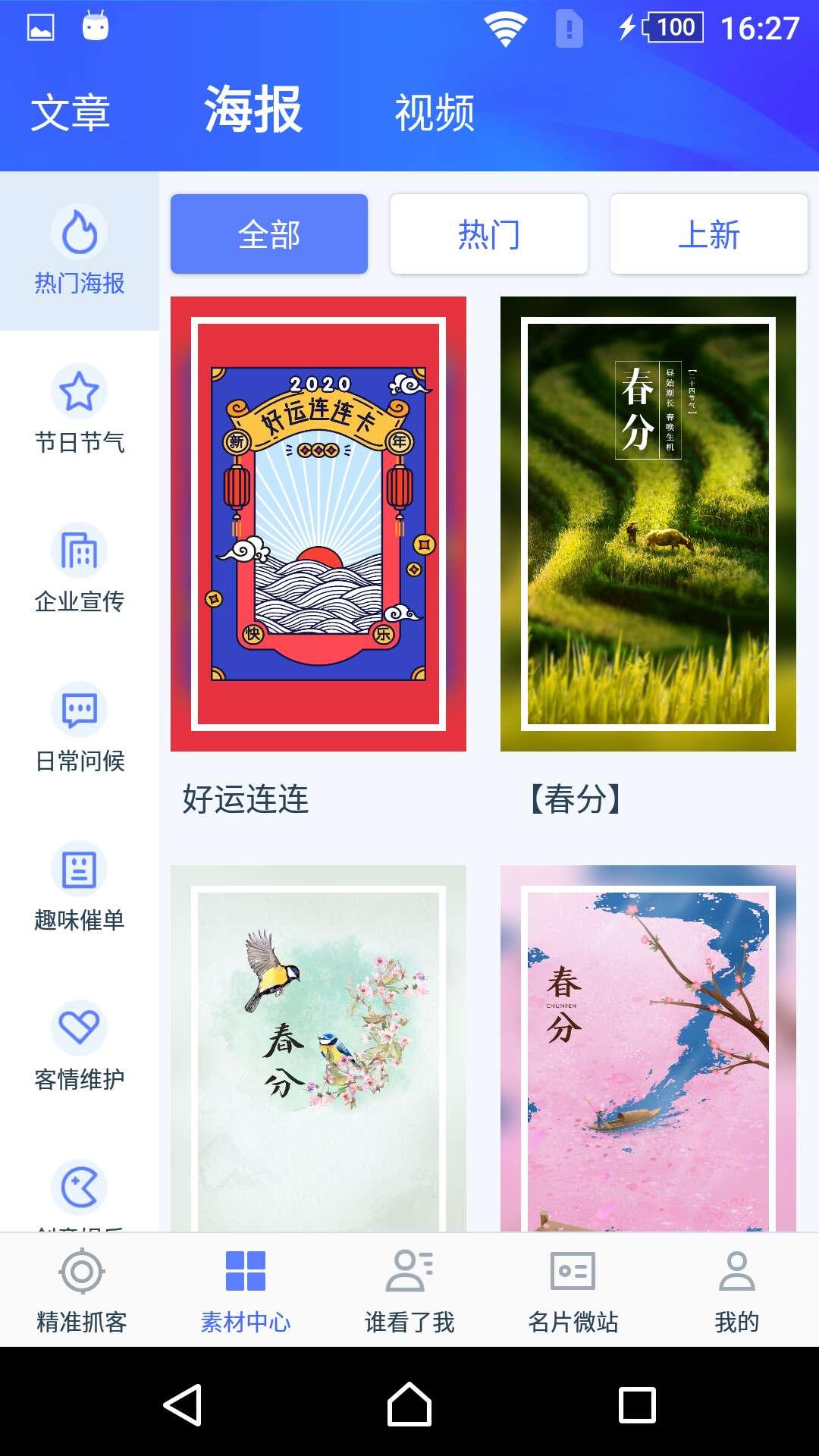
Task: Open the 谁看了我 tab
Action: pyautogui.click(x=409, y=1291)
